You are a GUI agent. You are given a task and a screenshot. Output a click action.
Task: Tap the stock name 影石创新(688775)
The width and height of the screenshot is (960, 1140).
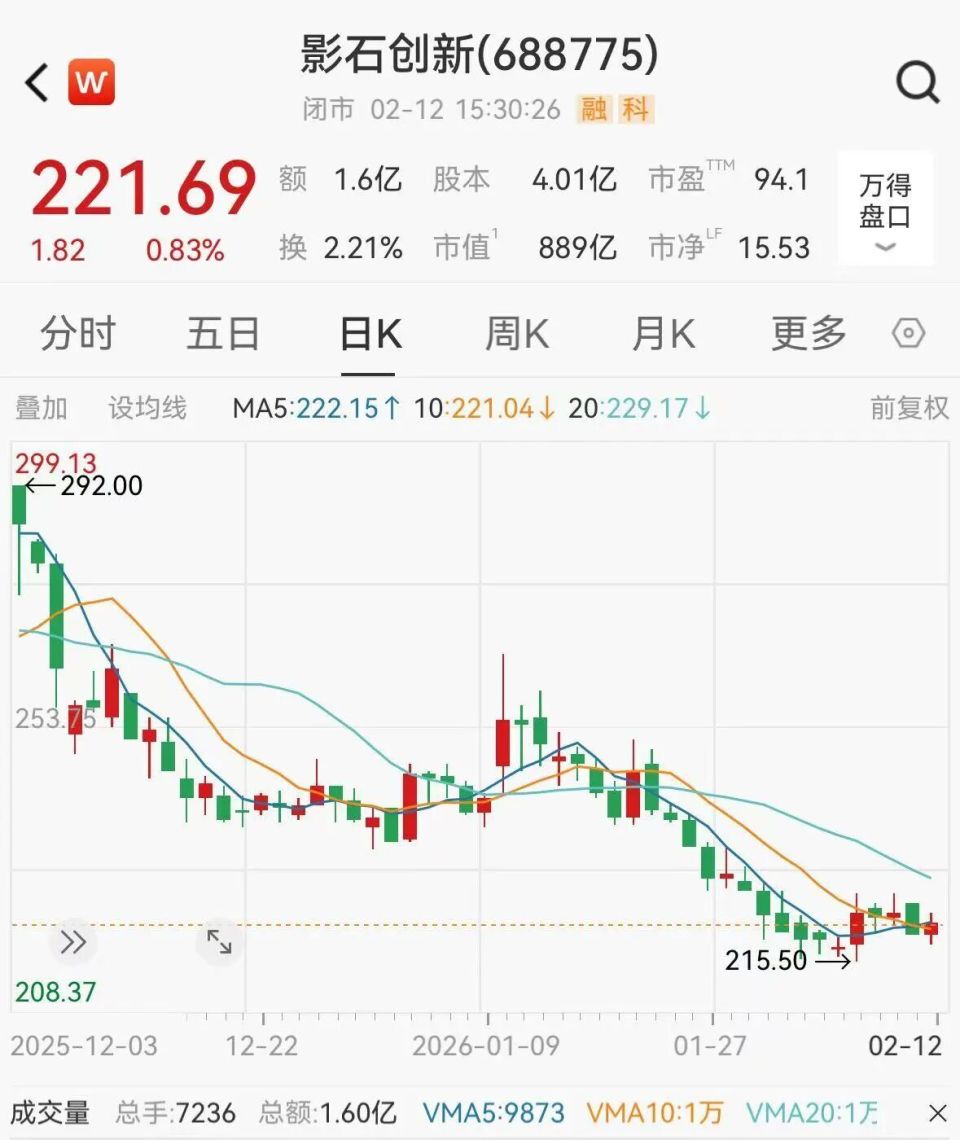pos(478,57)
